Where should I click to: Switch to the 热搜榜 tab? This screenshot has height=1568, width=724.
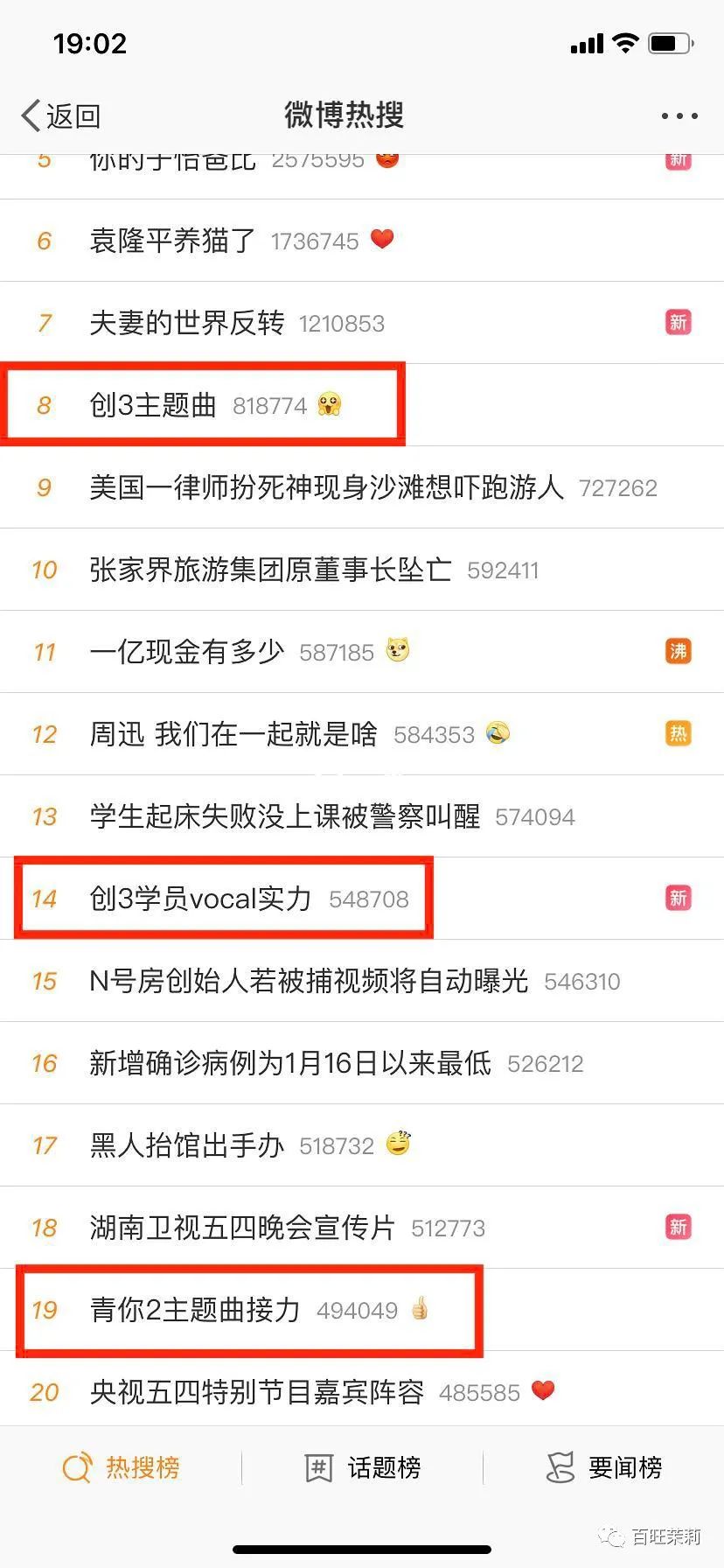(x=122, y=1467)
